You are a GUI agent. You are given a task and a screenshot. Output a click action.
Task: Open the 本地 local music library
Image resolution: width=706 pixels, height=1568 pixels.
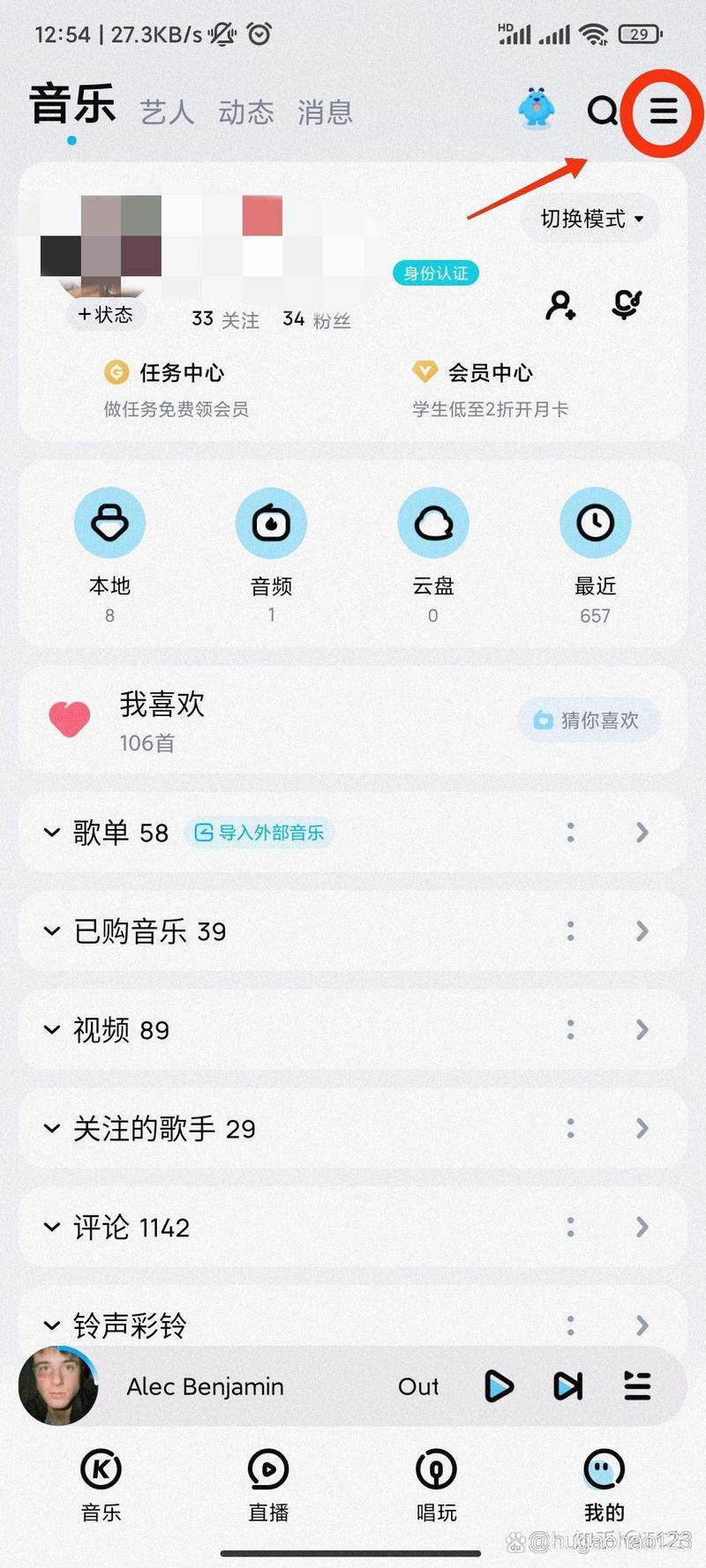click(109, 523)
